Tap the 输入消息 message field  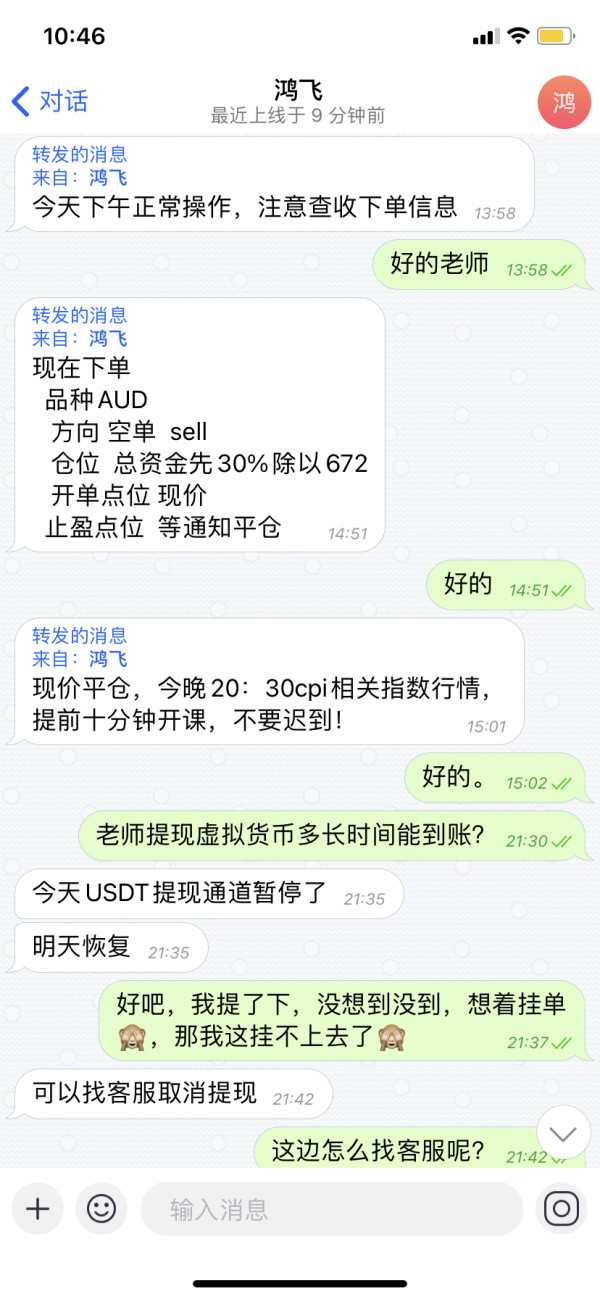pyautogui.click(x=330, y=1209)
